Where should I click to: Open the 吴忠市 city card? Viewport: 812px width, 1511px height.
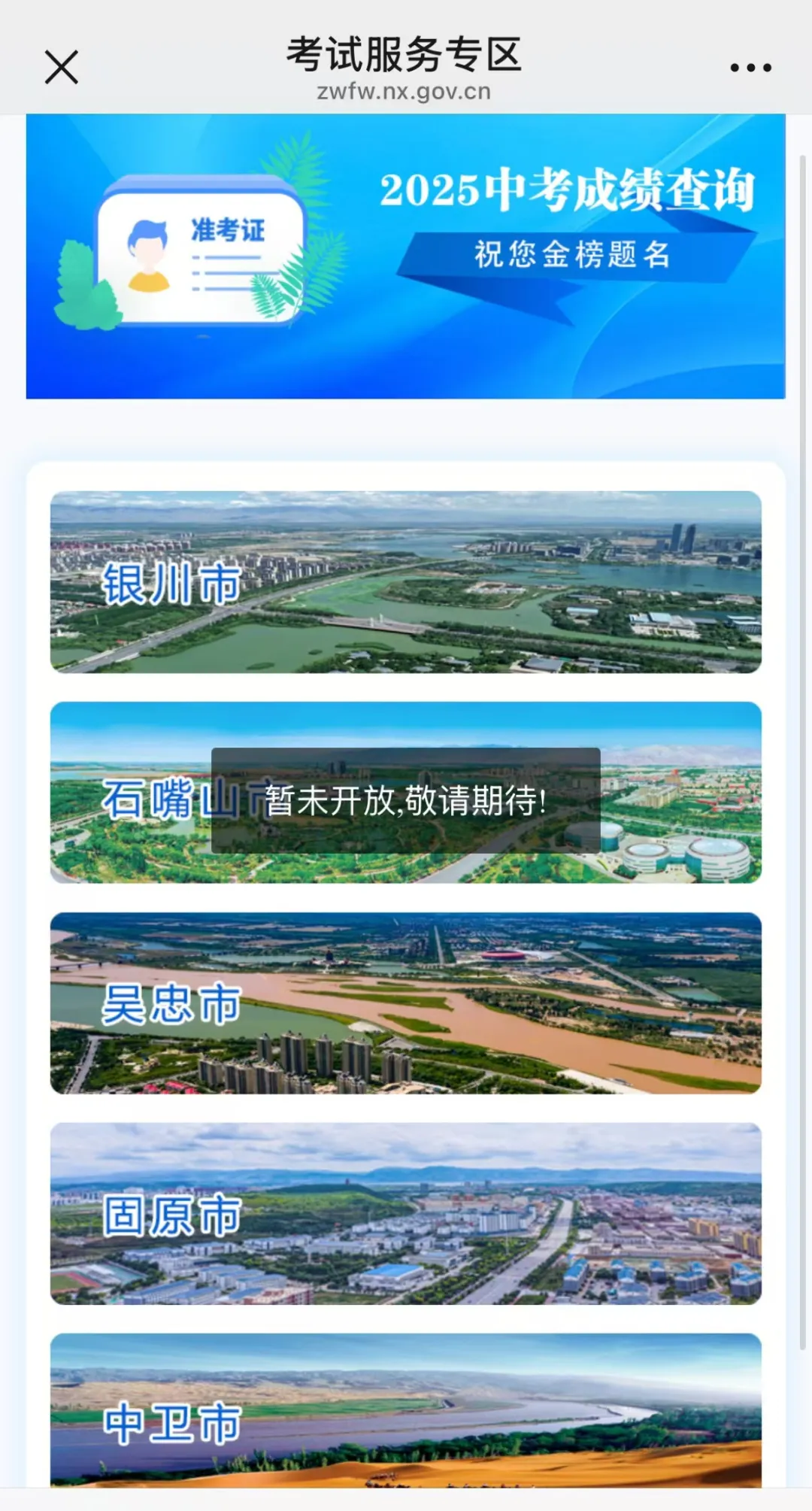(x=405, y=1003)
